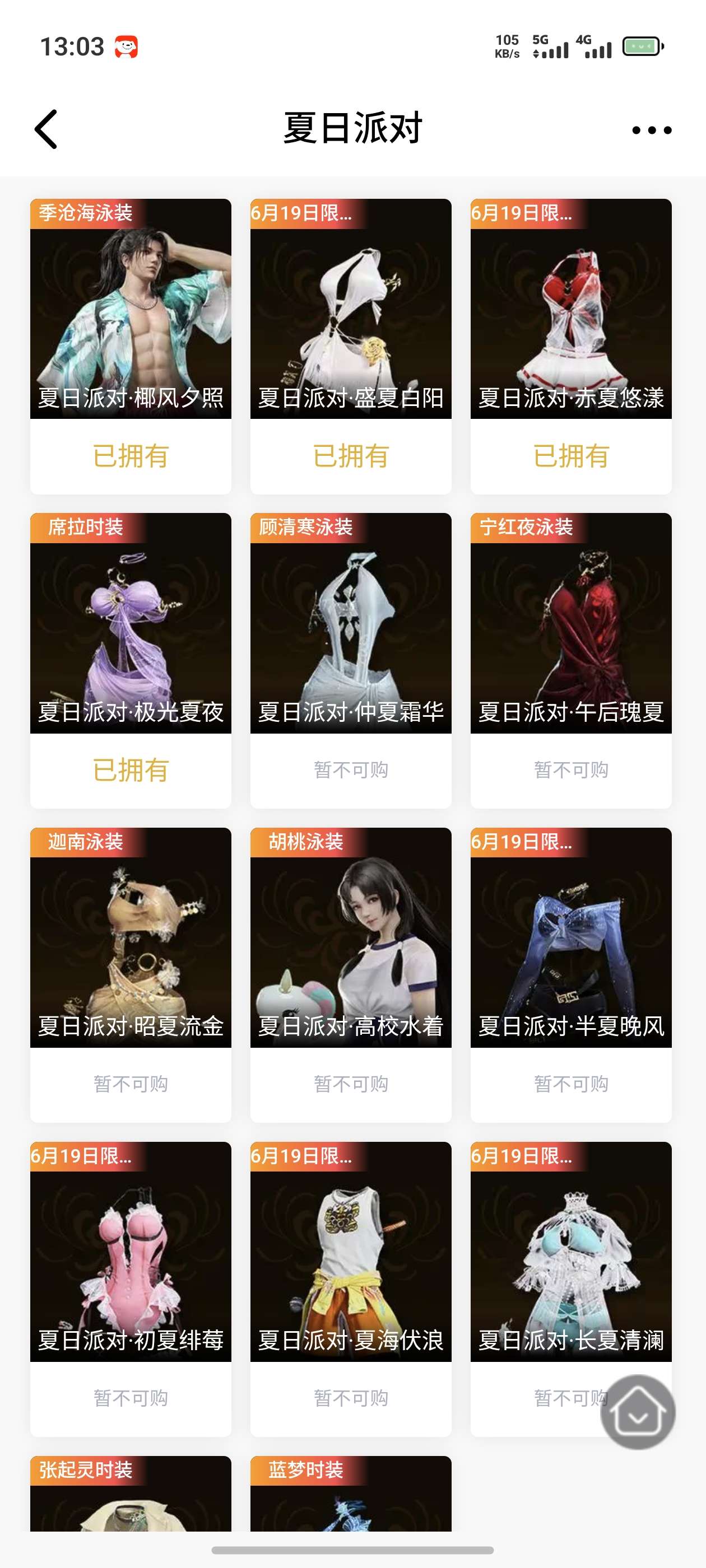Viewport: 706px width, 1568px height.
Task: Open 夏日派对·高校水着 card
Action: (350, 939)
